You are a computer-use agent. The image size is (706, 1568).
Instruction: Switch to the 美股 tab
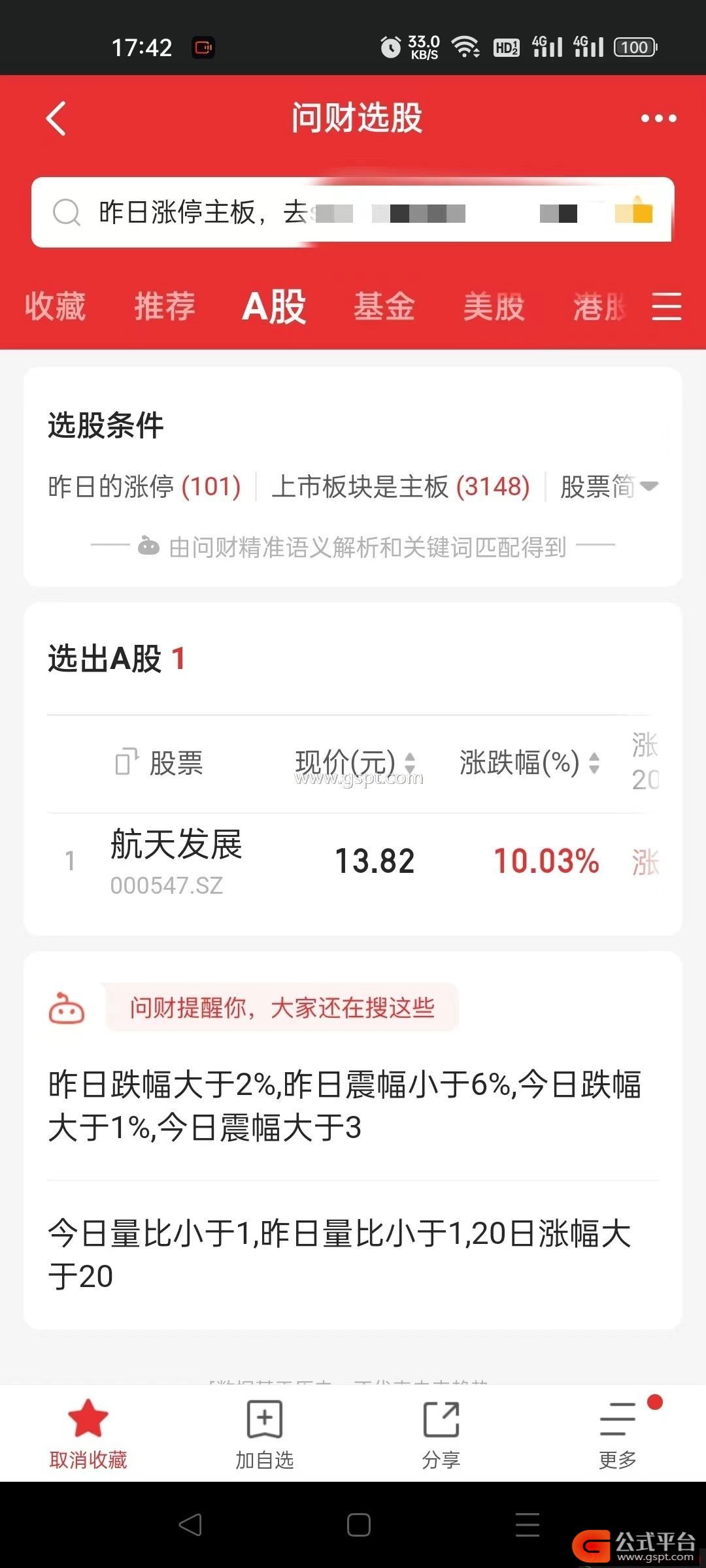coord(494,306)
